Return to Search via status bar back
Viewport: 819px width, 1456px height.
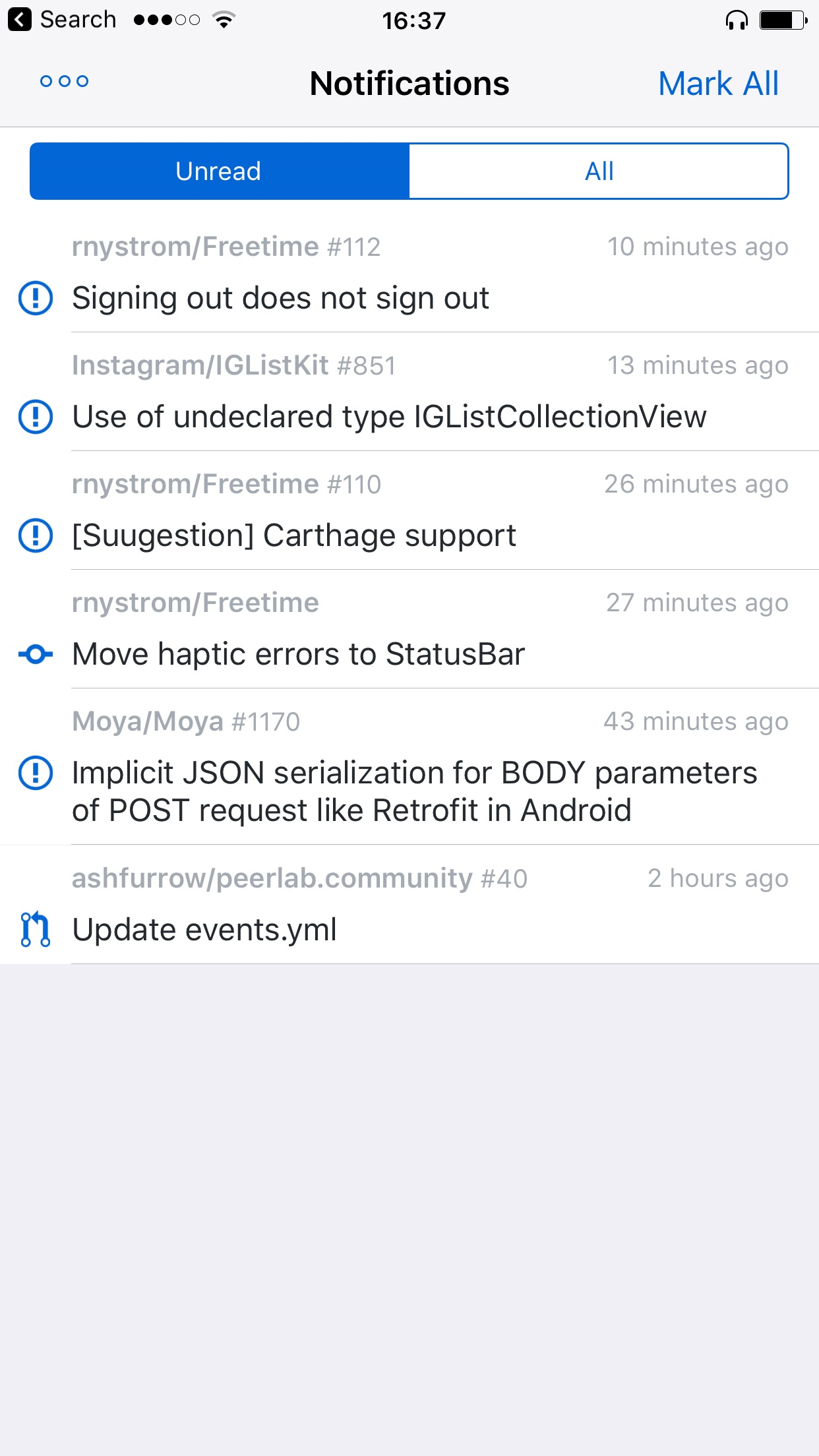coord(62,20)
